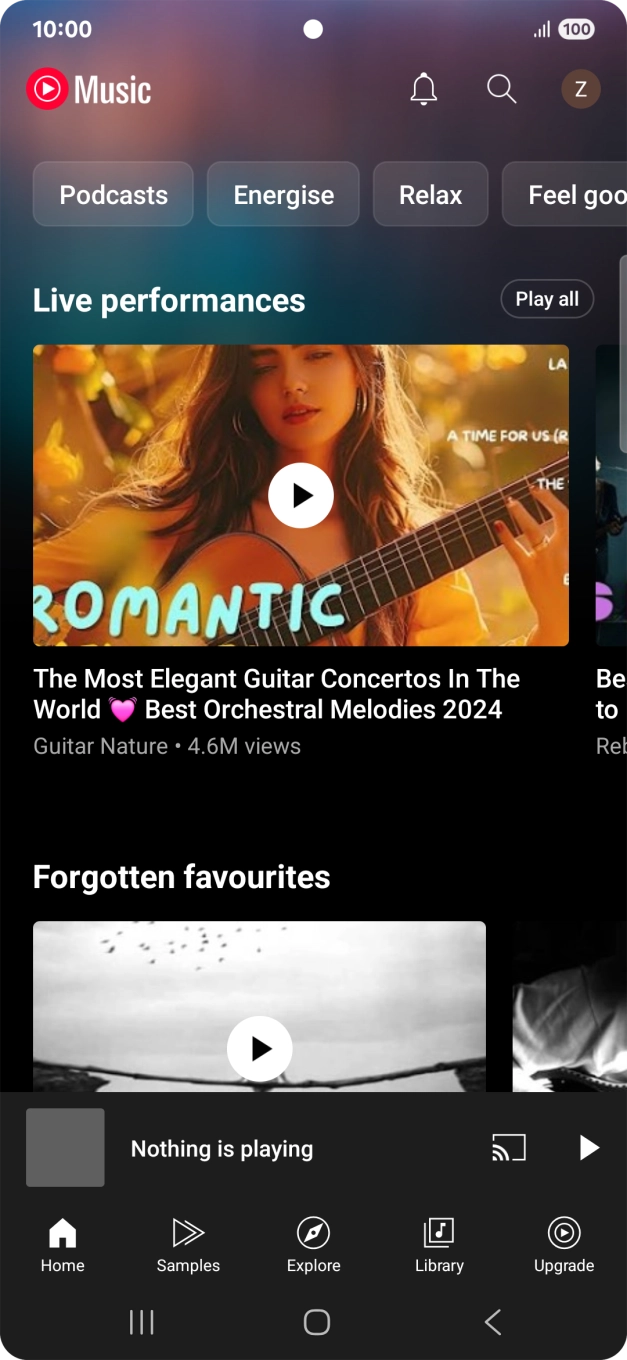627x1360 pixels.
Task: Open the Explore tab
Action: coord(313,1245)
